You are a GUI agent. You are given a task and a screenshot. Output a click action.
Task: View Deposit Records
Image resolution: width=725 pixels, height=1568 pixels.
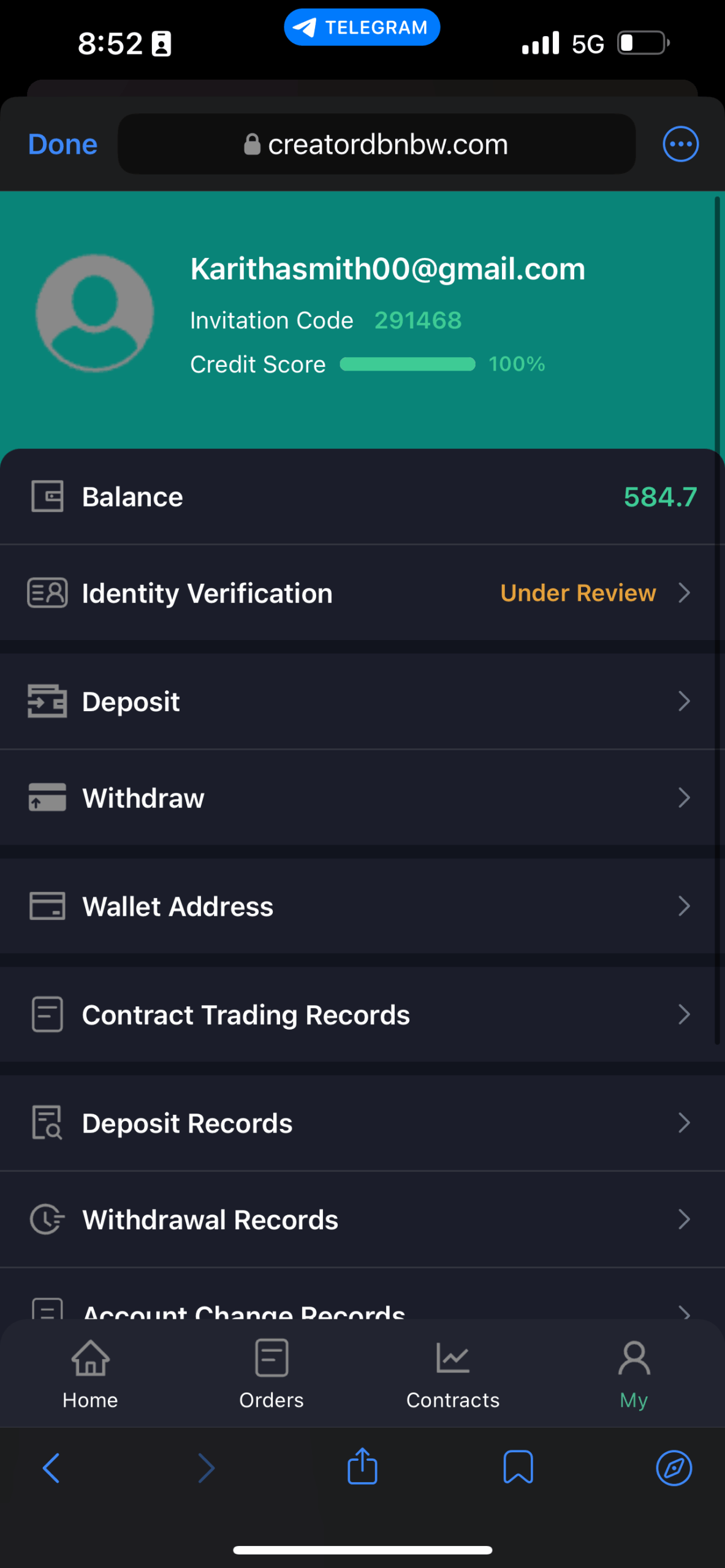(362, 1123)
